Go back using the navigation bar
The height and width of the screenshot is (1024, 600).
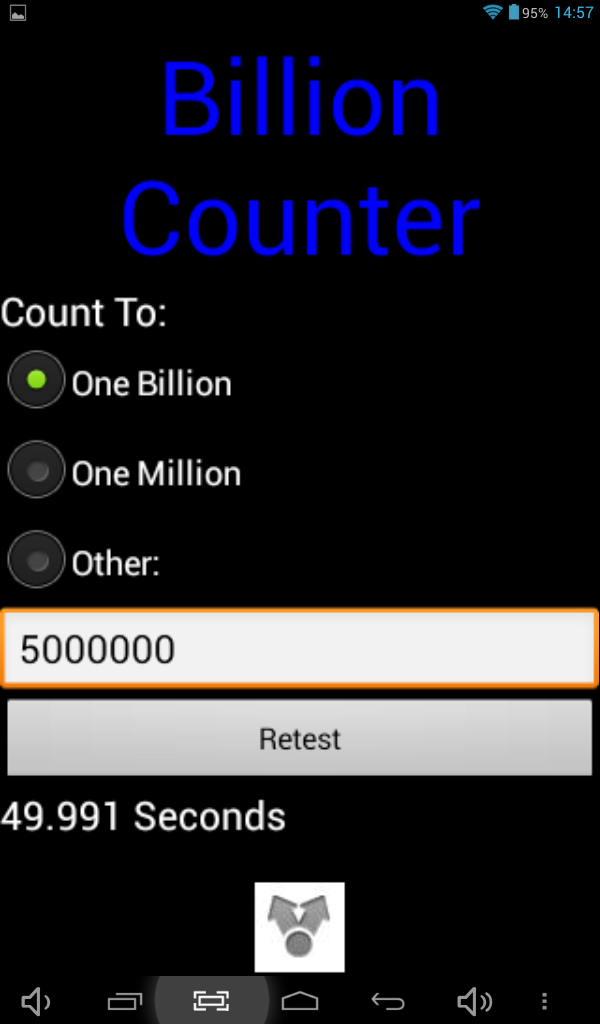pyautogui.click(x=388, y=1001)
